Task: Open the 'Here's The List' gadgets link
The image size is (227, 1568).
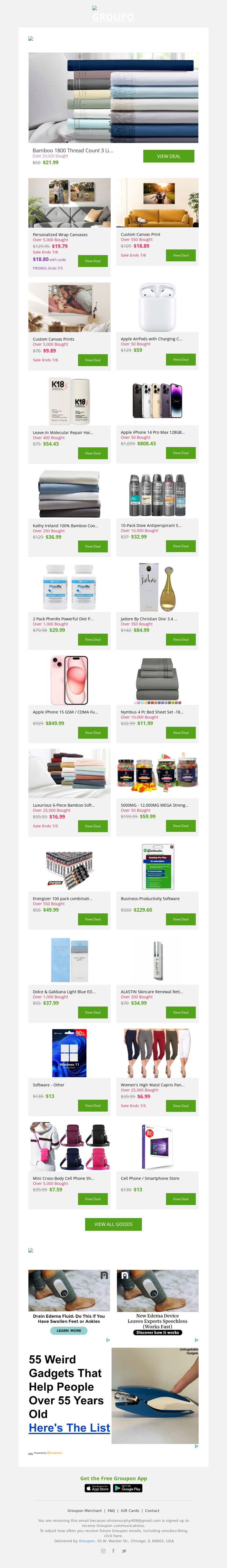Action: 69,1428
